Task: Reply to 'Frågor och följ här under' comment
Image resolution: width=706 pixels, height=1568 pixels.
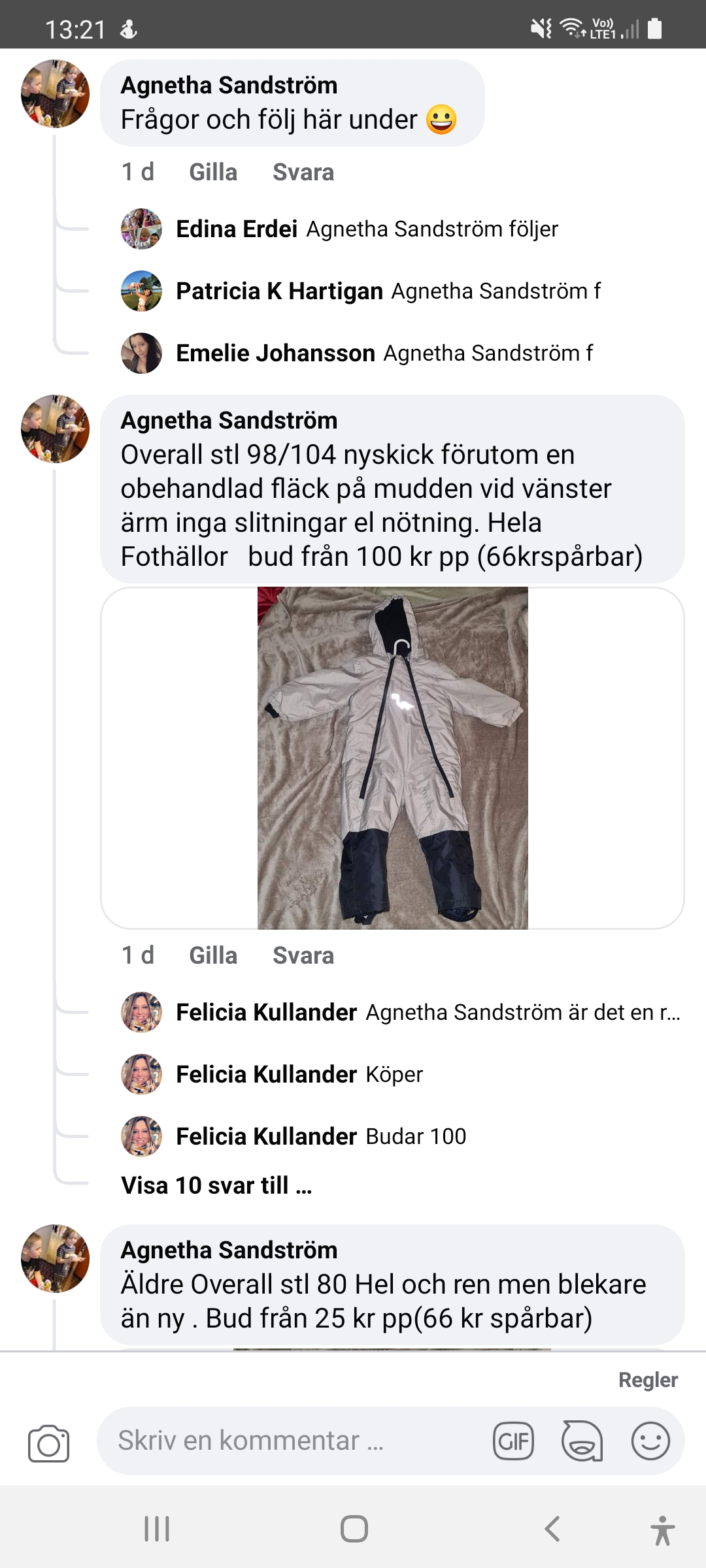Action: coord(303,172)
